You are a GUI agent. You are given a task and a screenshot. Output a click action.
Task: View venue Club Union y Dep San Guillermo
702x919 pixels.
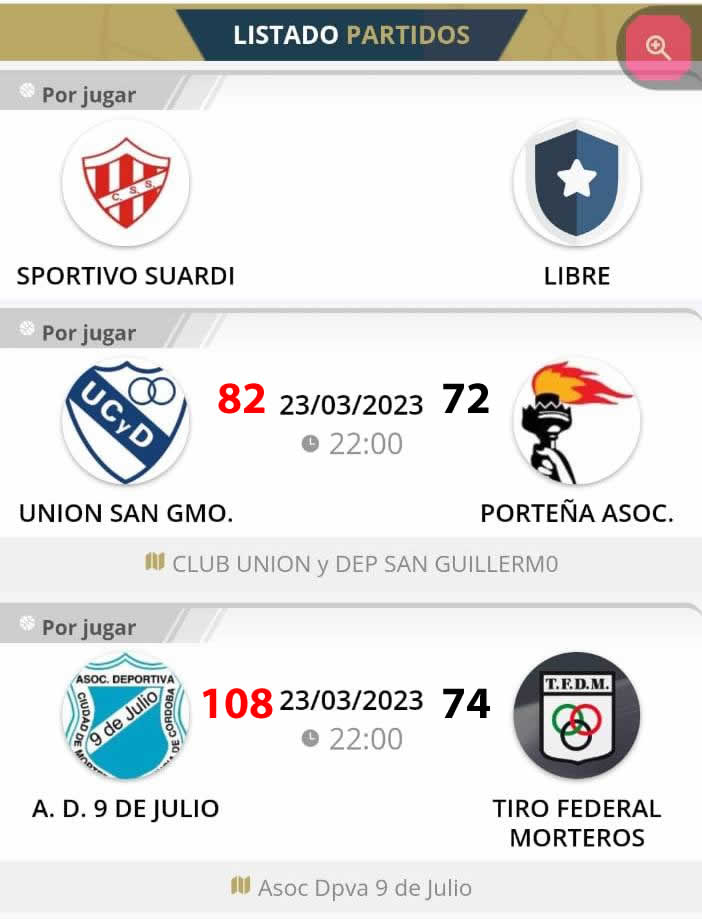[350, 564]
